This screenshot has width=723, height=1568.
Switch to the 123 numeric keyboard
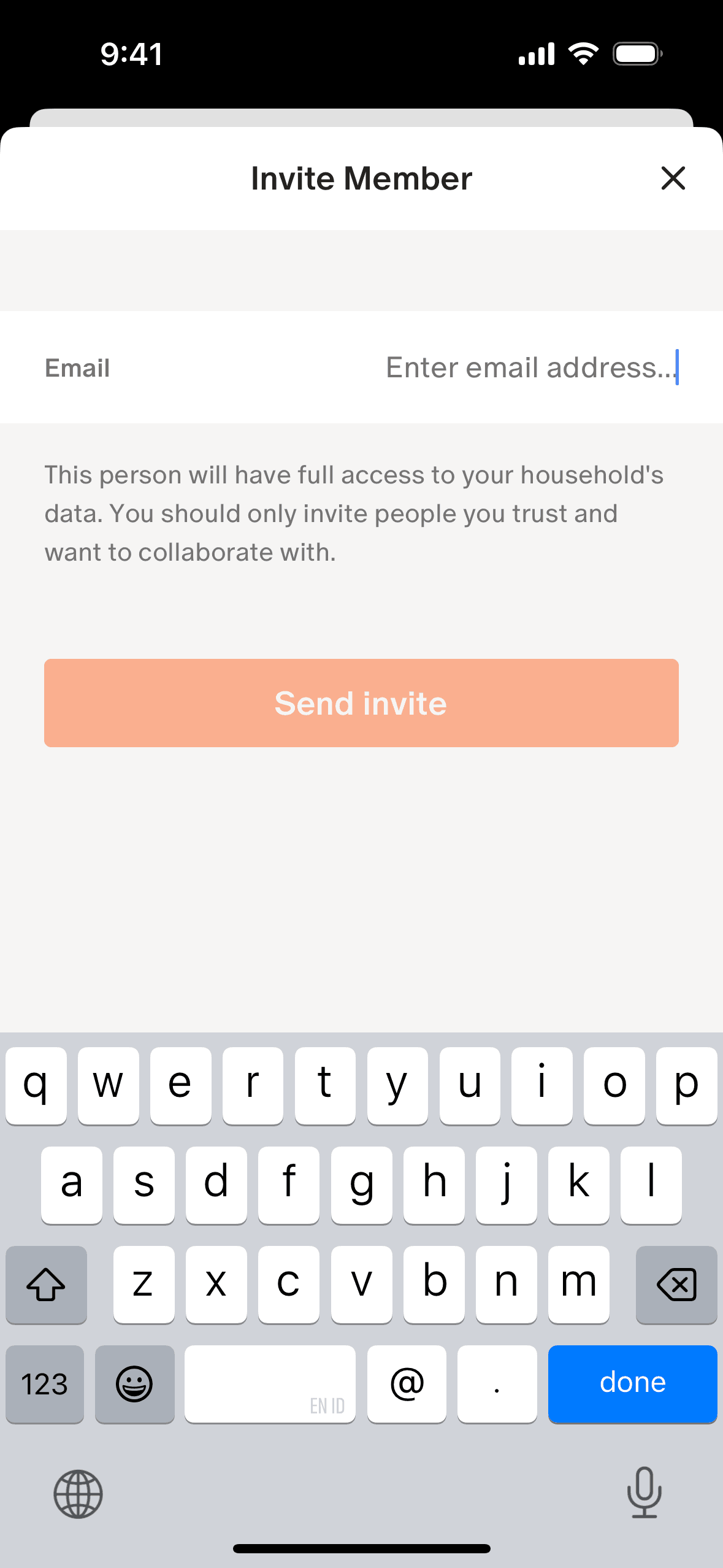(45, 1383)
